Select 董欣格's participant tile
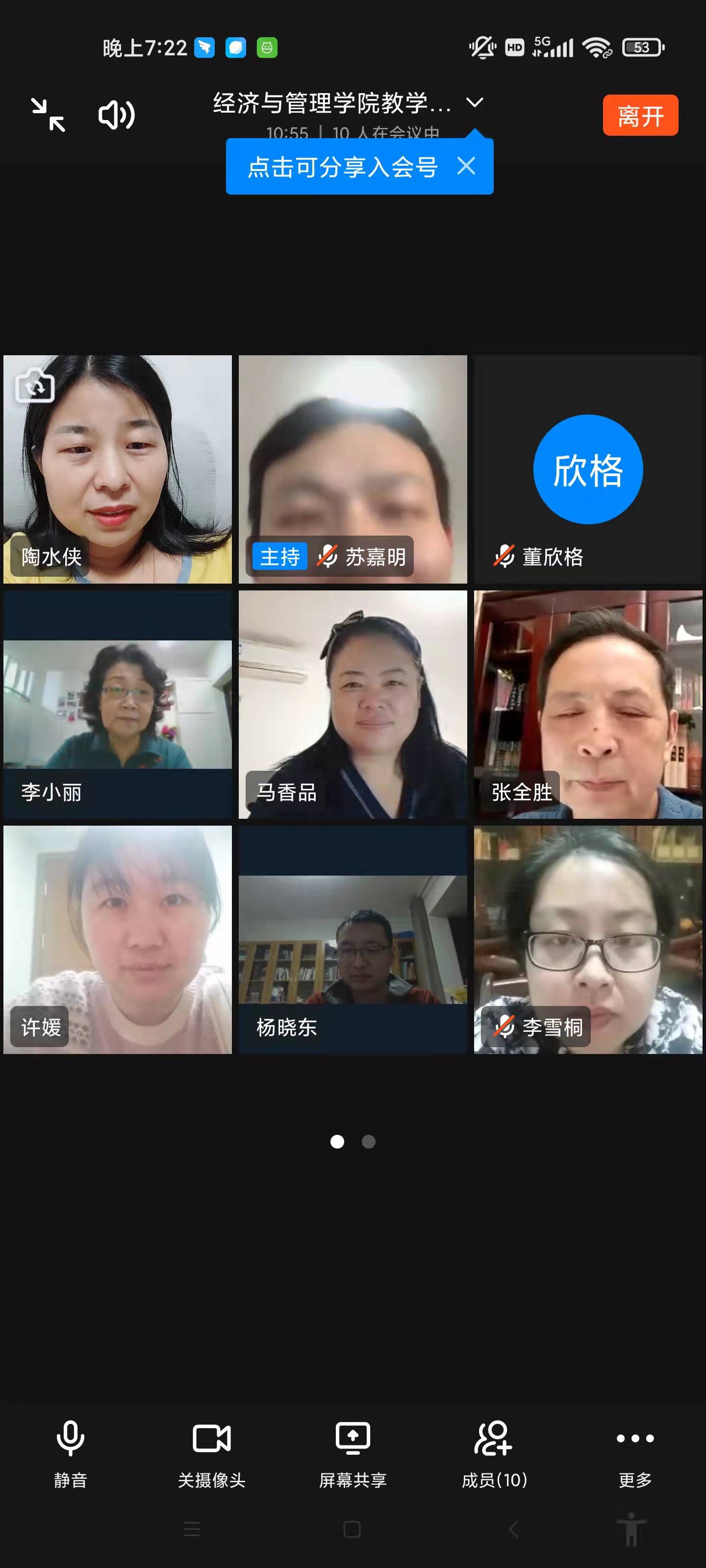Screen dimensions: 706x1568 tap(588, 469)
